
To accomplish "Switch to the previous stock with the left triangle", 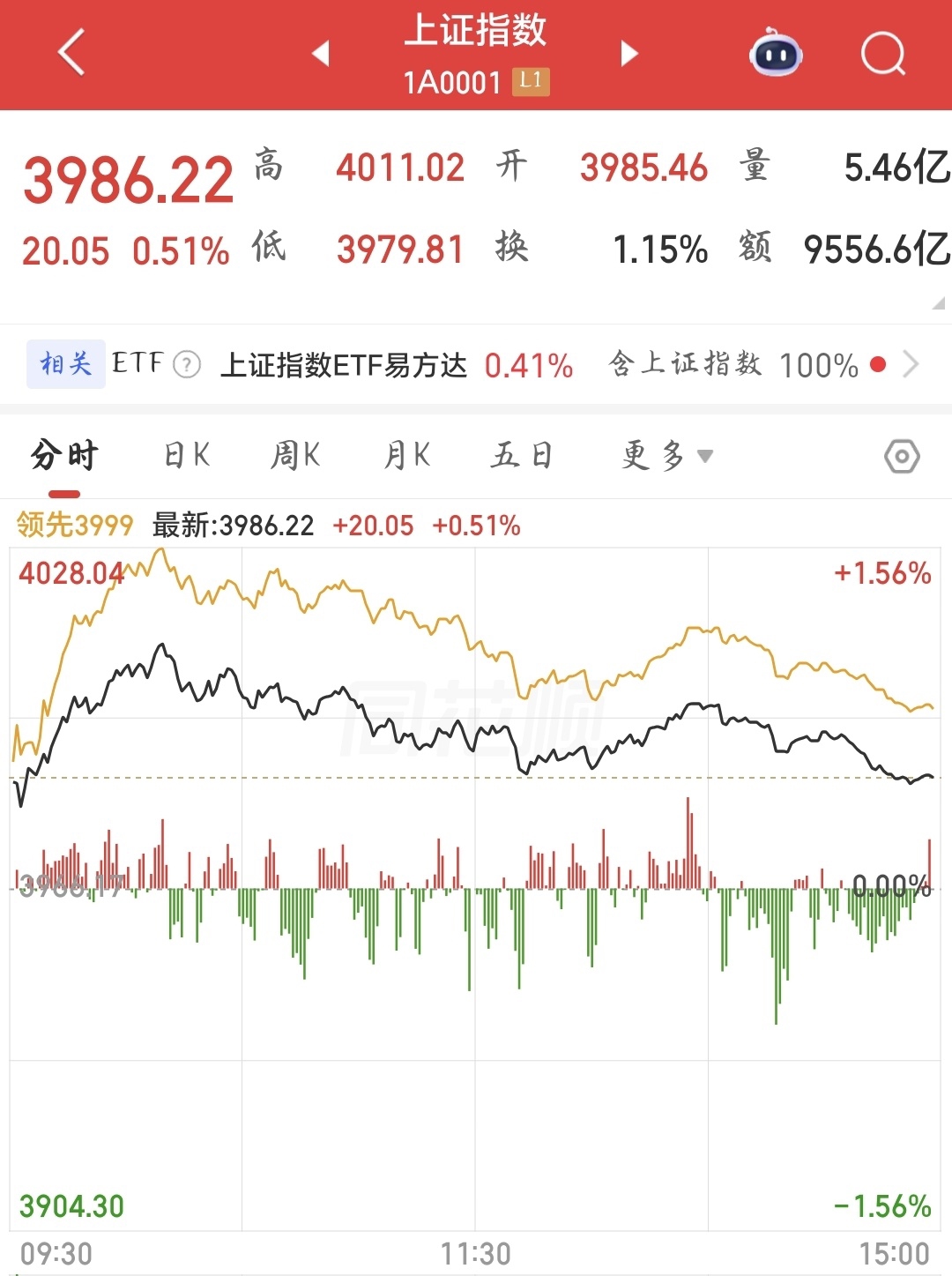I will click(x=321, y=54).
